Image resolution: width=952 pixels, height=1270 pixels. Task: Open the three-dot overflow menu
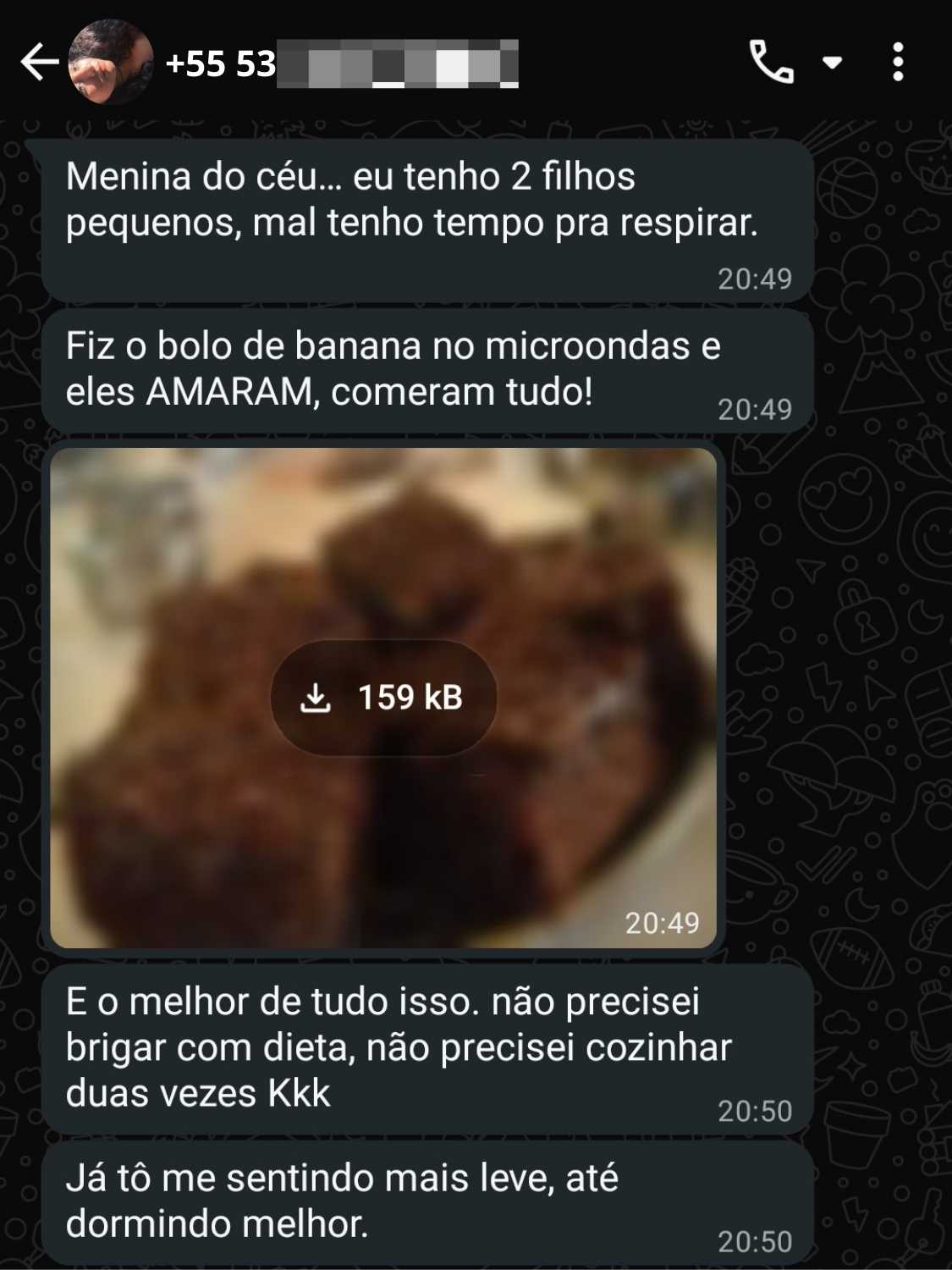point(898,63)
